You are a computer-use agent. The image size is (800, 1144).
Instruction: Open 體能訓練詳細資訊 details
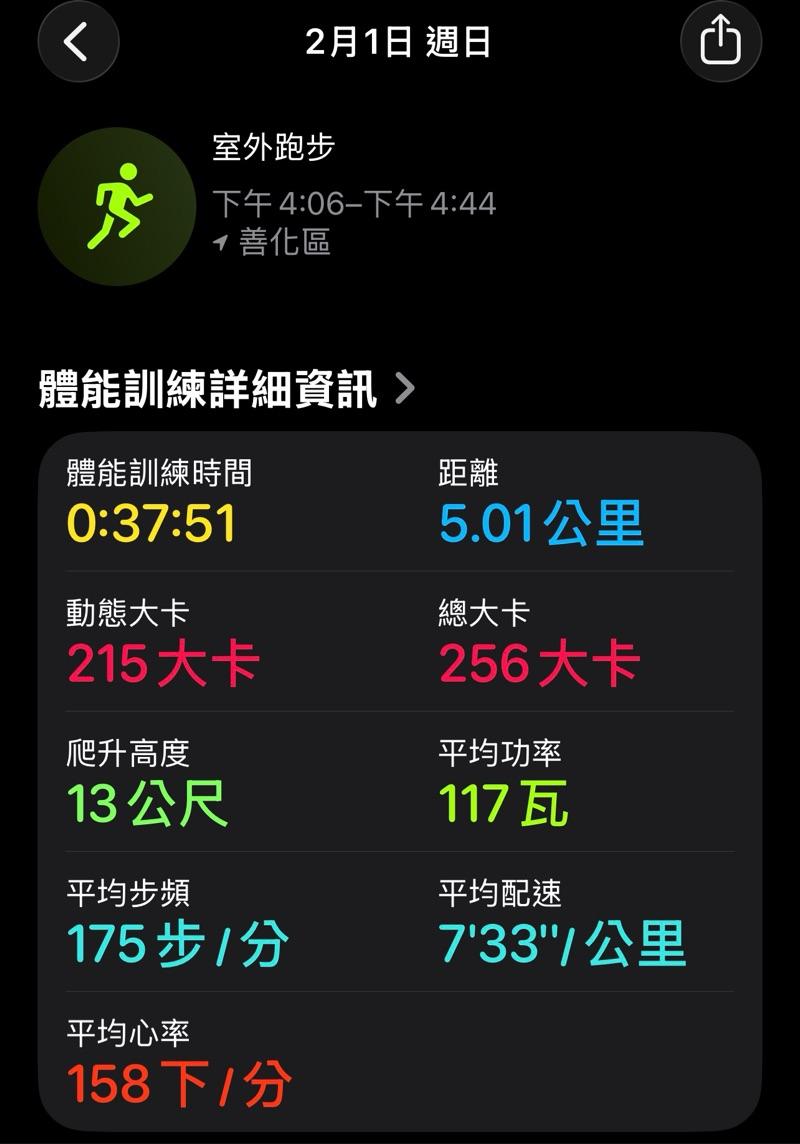pos(226,388)
